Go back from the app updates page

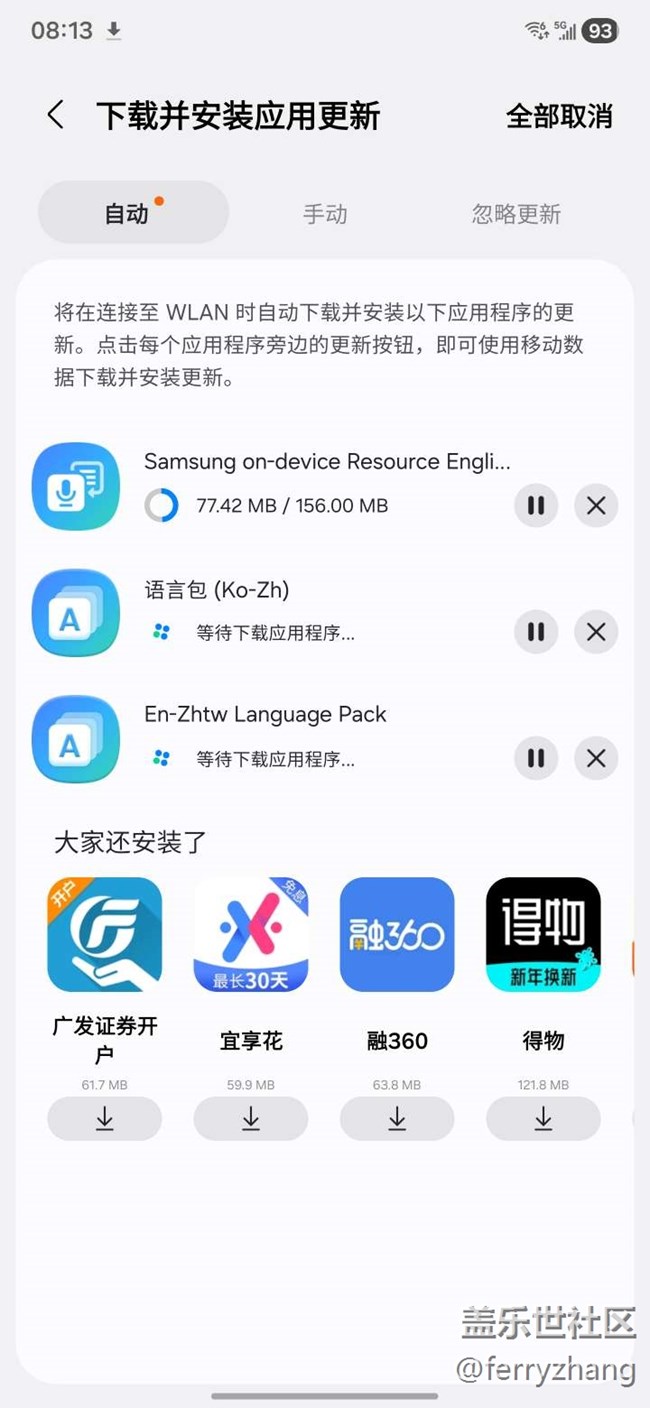56,115
